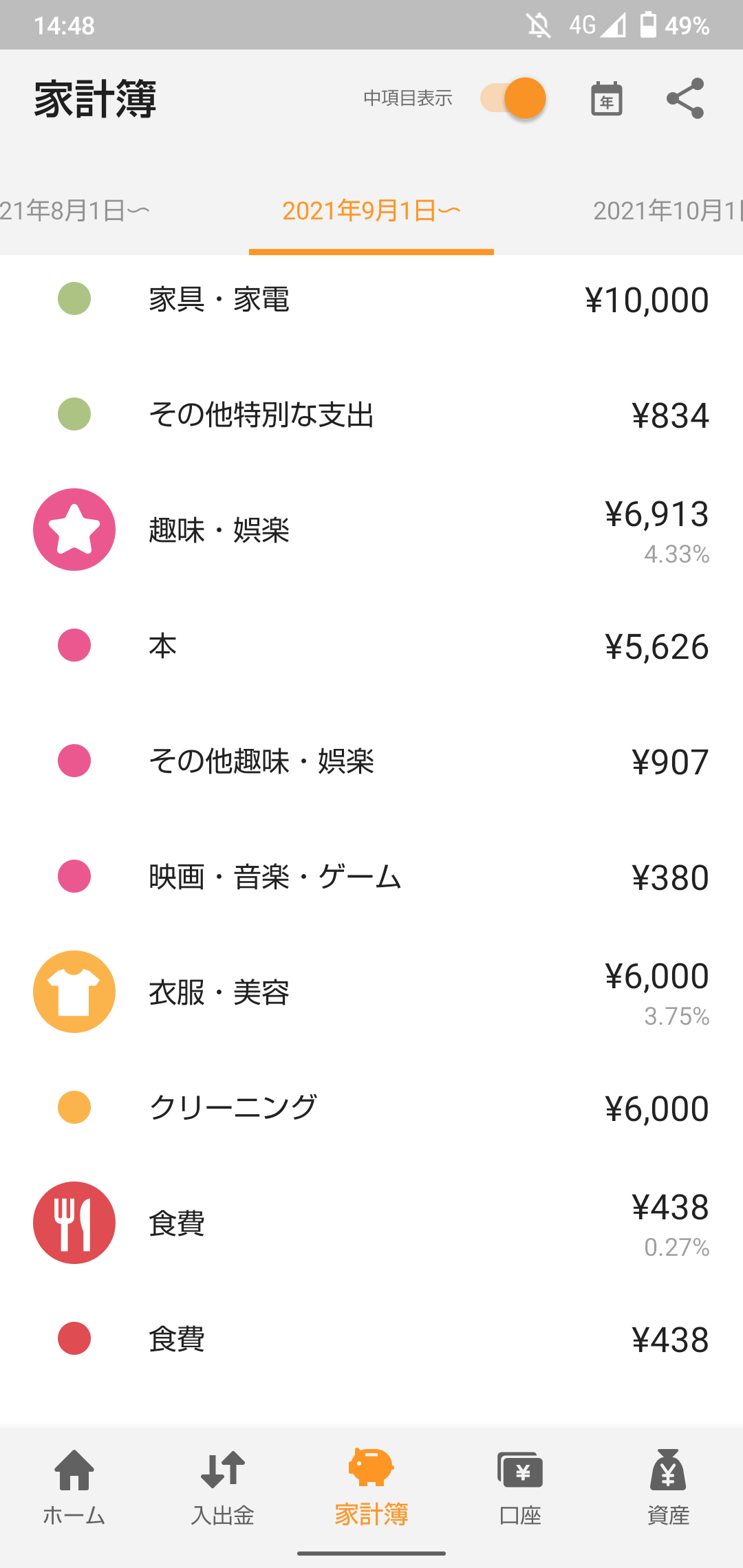
Task: Select the 本 subcategory row
Action: pyautogui.click(x=371, y=646)
